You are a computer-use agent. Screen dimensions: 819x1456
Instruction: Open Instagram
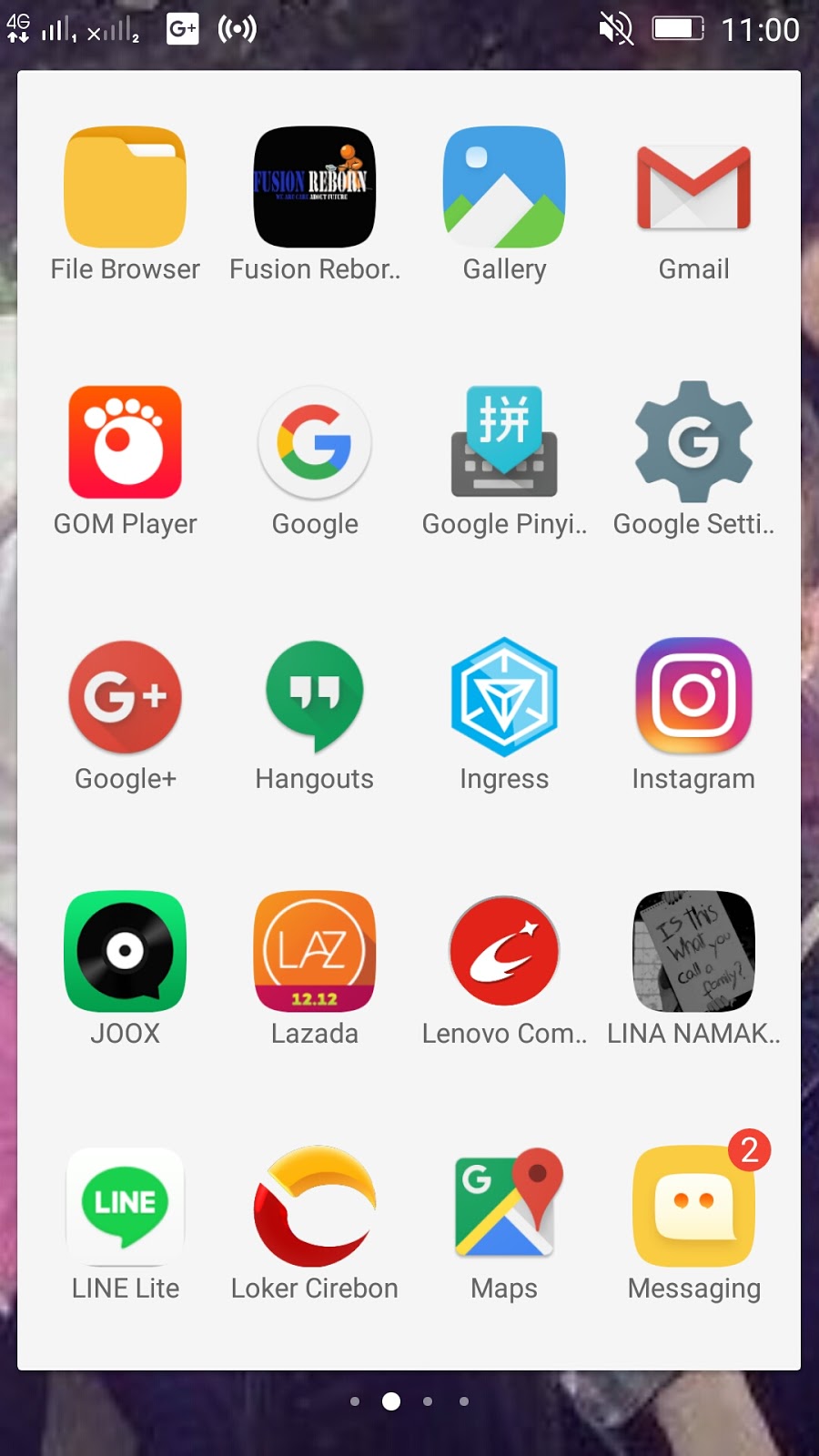pyautogui.click(x=693, y=697)
